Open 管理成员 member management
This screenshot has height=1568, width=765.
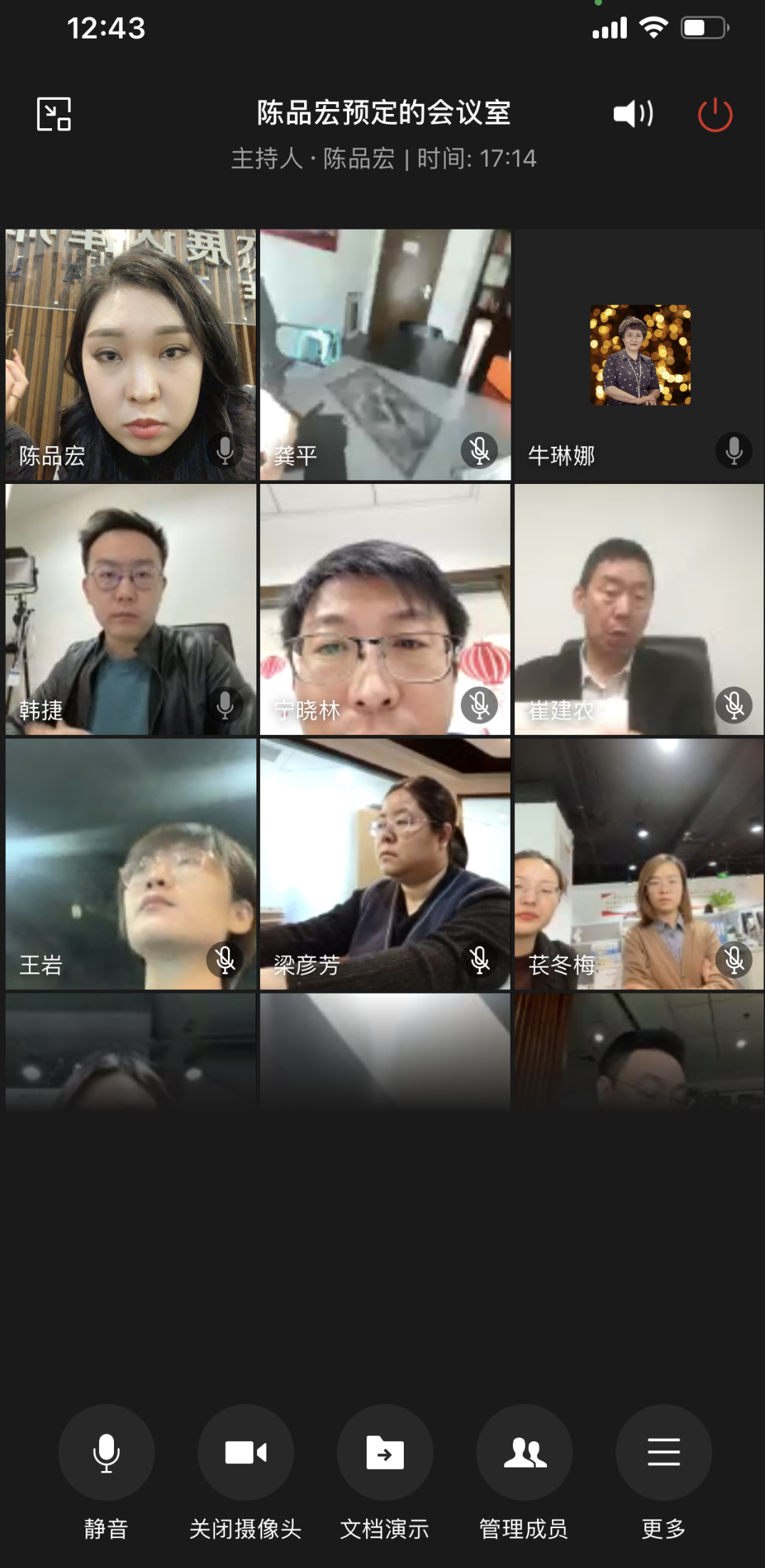pos(524,1453)
